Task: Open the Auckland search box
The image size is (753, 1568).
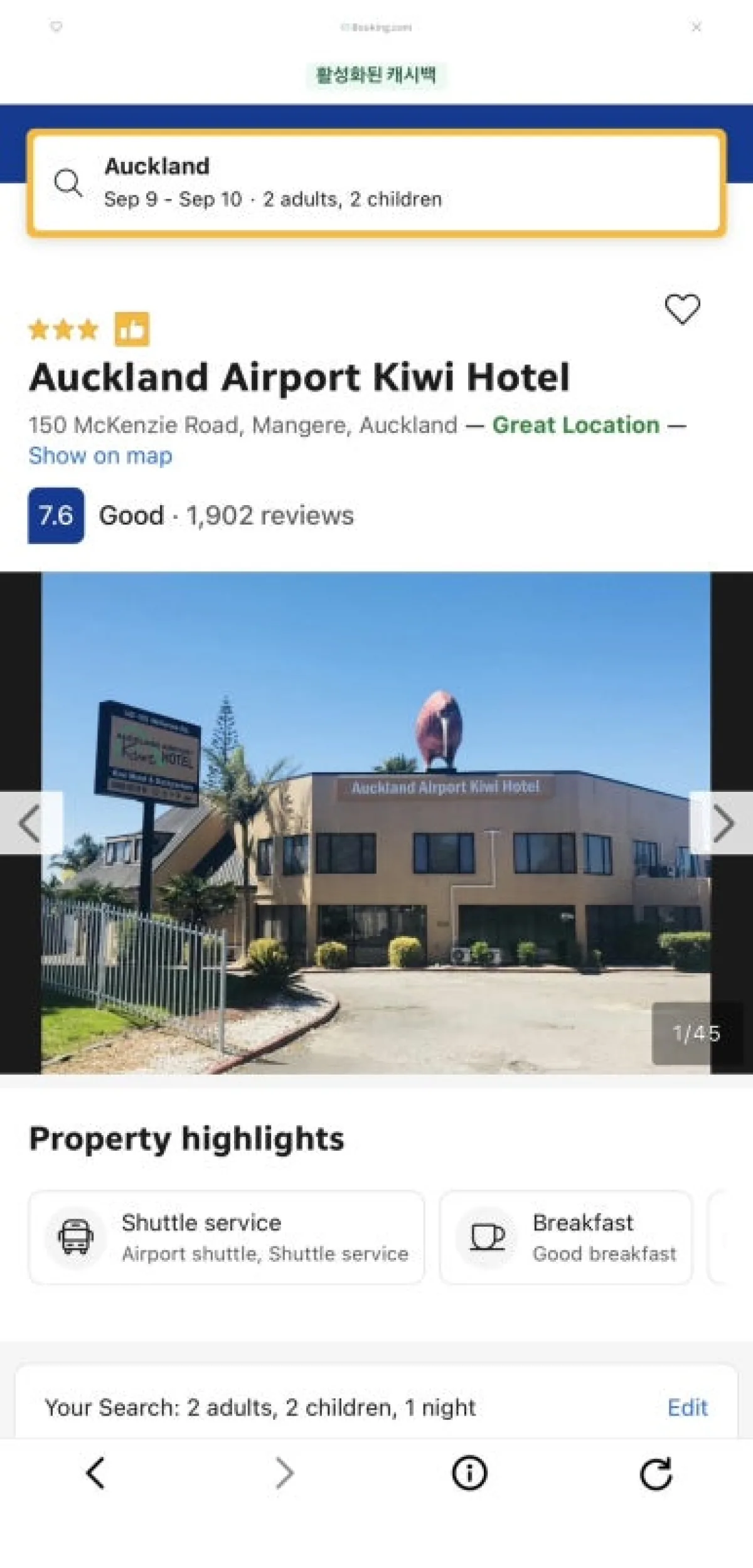Action: click(x=376, y=183)
